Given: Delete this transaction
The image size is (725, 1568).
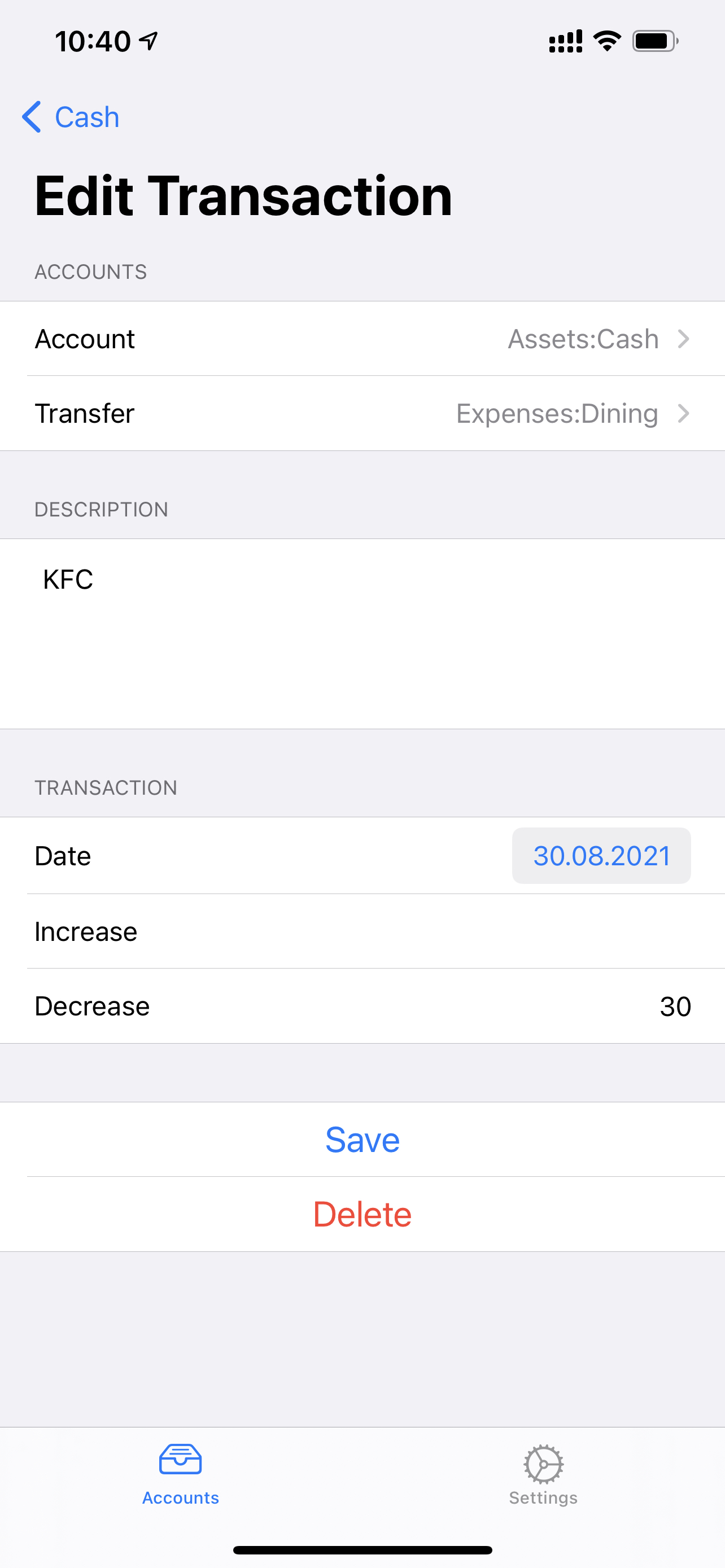Looking at the screenshot, I should click(x=362, y=1214).
